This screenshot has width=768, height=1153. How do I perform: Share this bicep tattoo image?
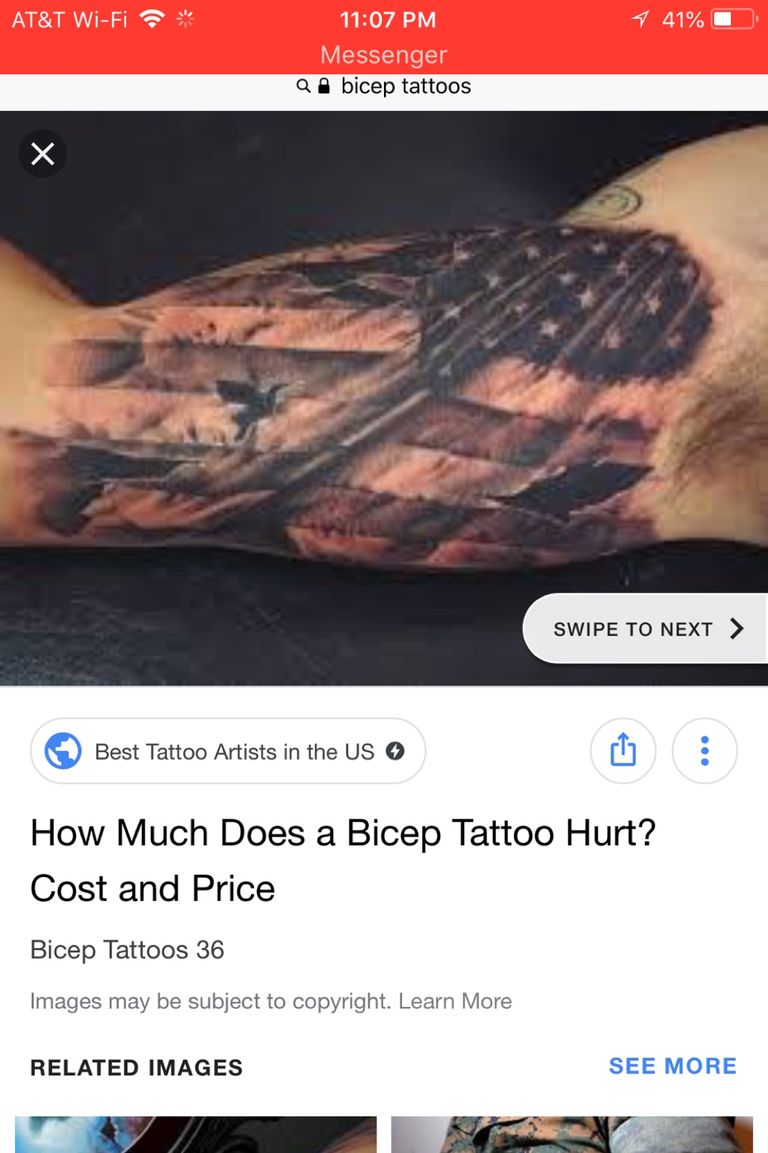(623, 751)
